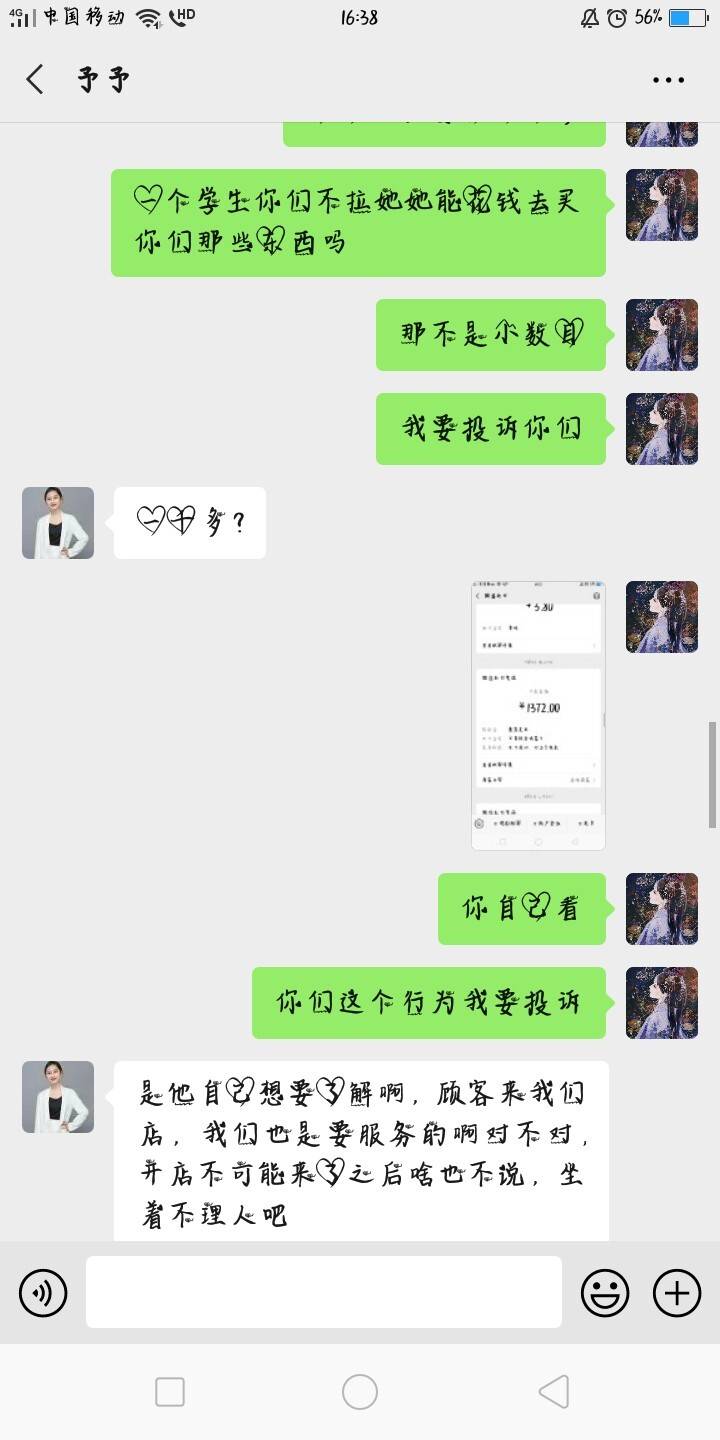Switch to voice message input

43,1293
